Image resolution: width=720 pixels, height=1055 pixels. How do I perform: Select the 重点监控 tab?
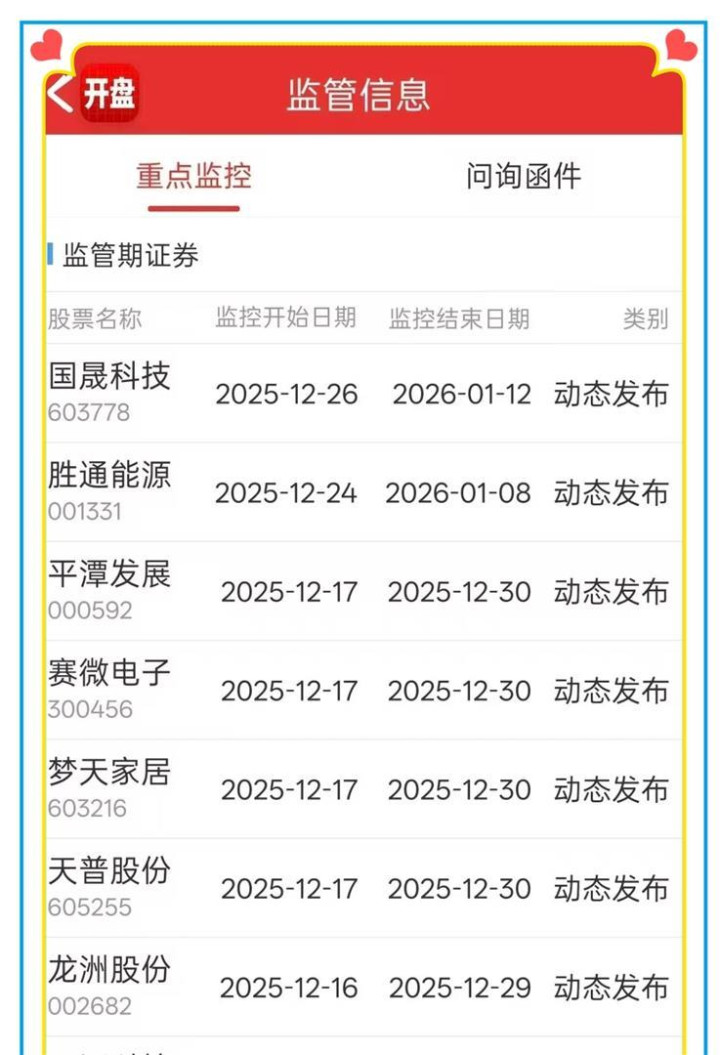click(x=194, y=177)
